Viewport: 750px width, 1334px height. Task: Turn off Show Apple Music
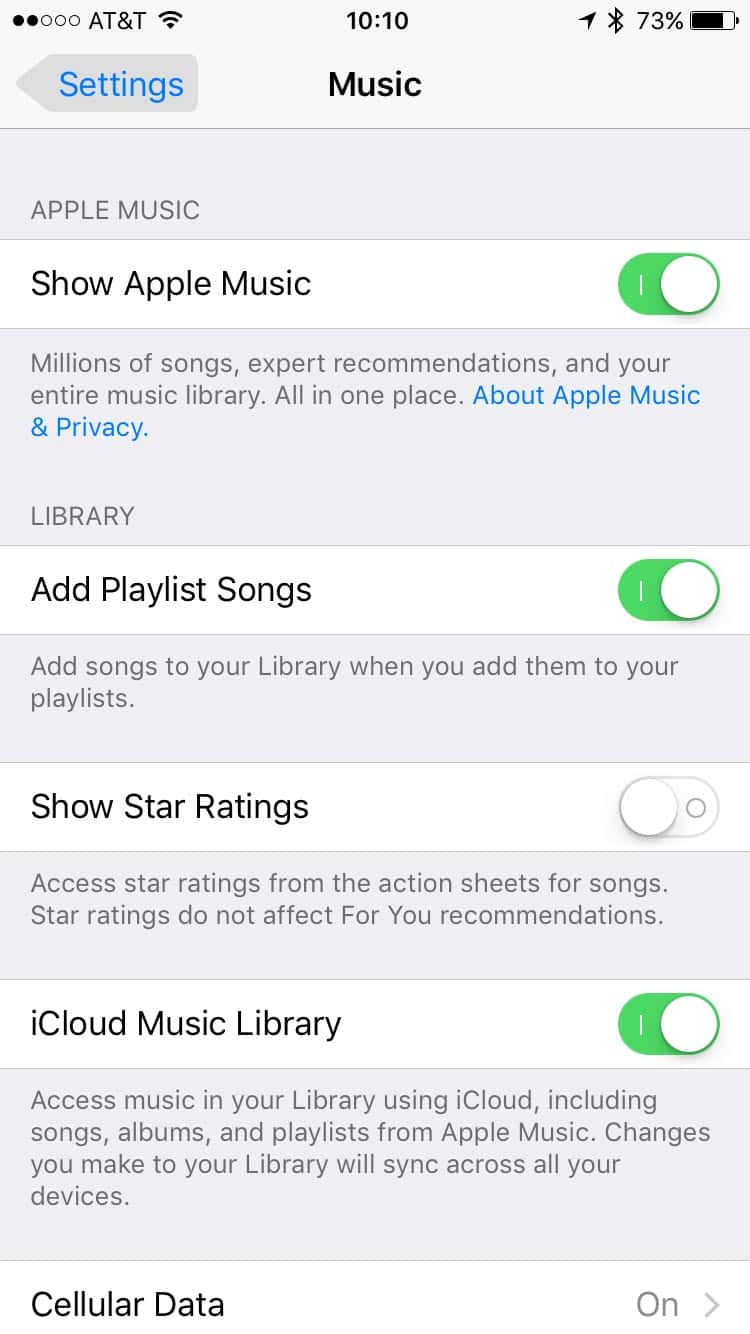coord(668,284)
